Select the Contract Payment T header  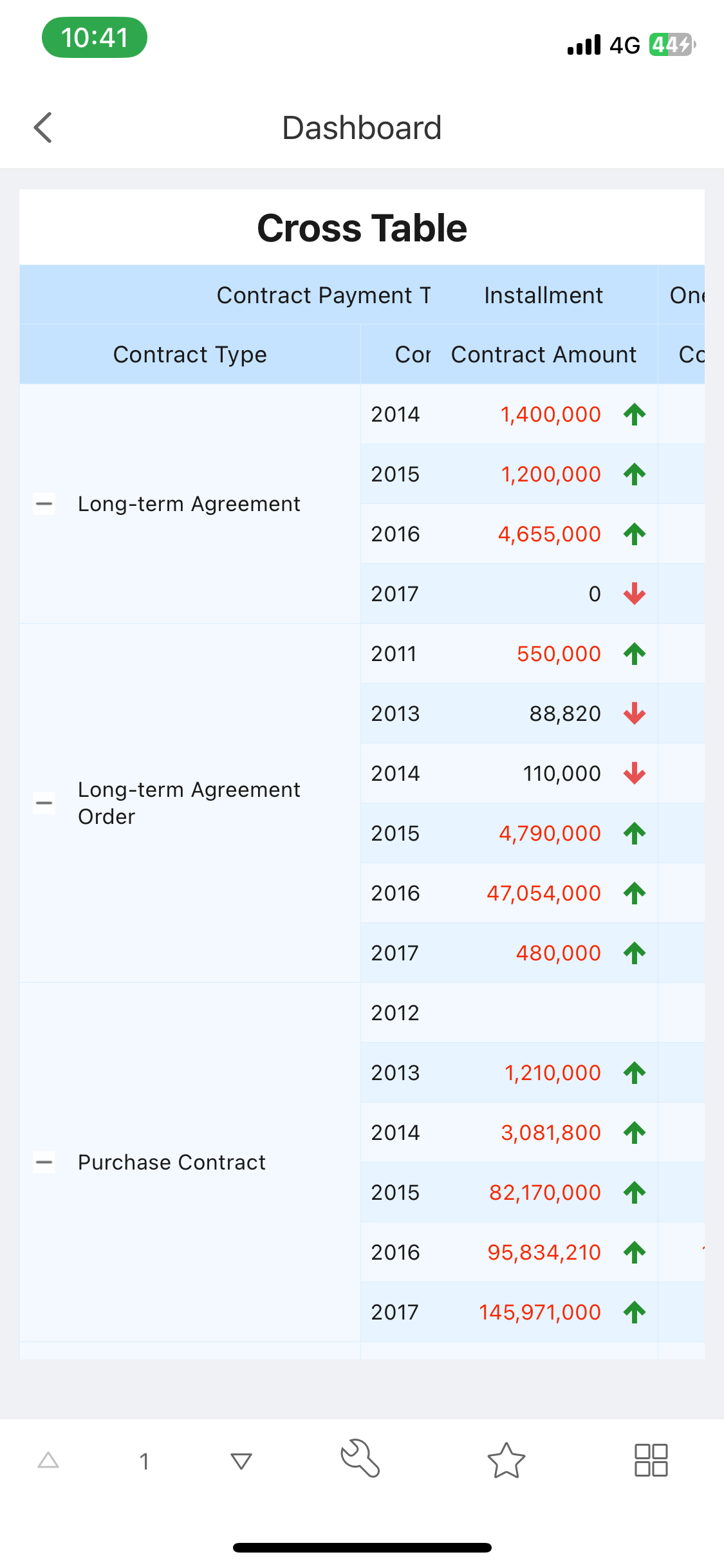(324, 295)
